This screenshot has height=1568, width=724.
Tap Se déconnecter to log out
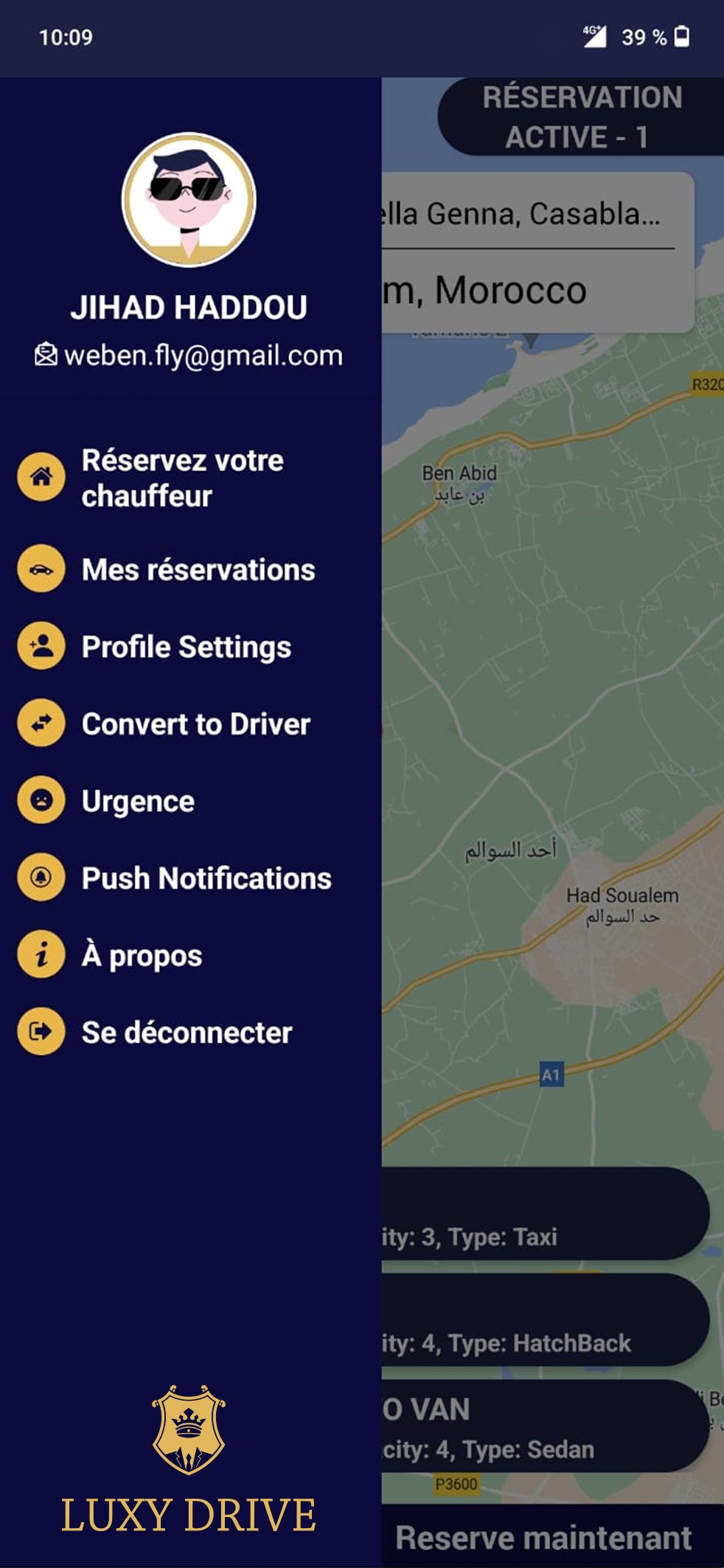tap(187, 1033)
